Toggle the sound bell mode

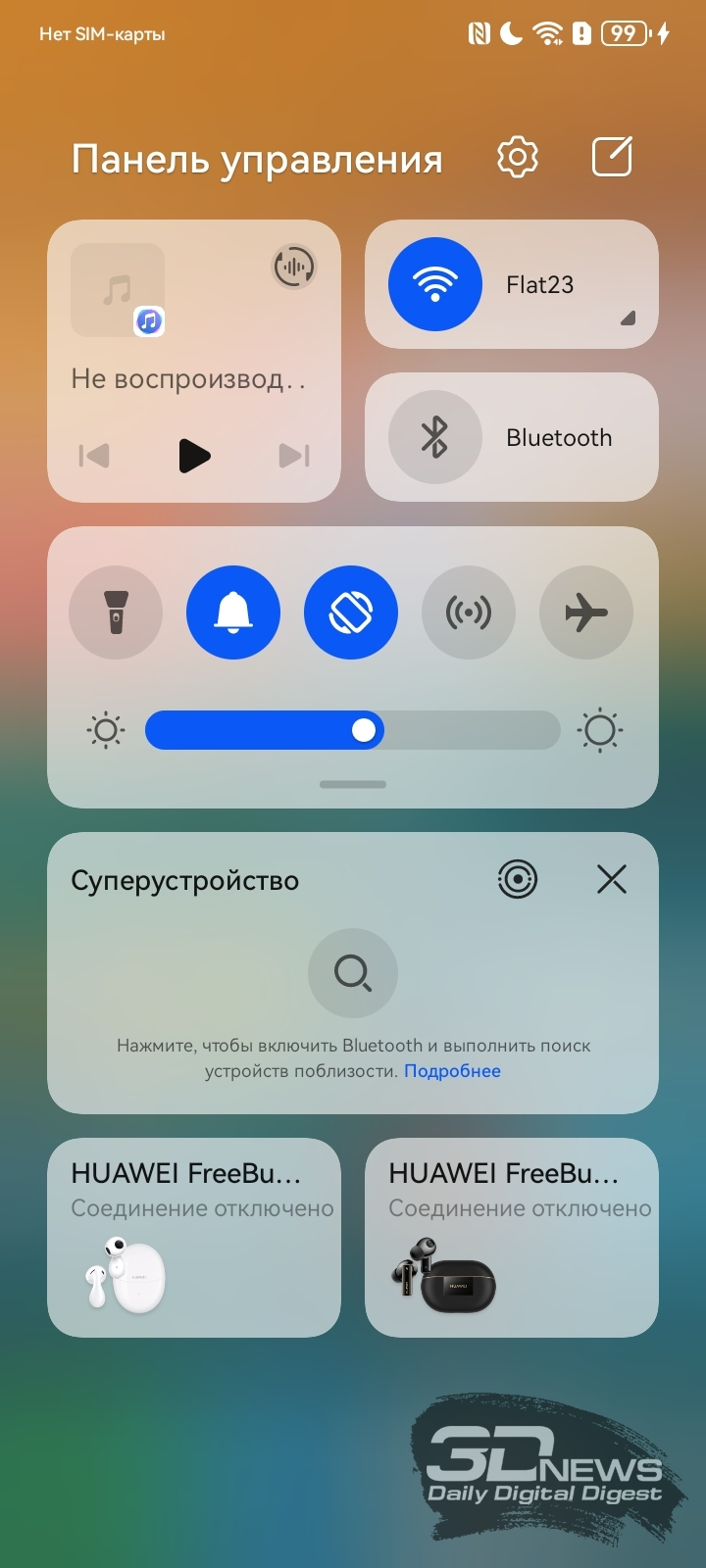(x=233, y=612)
